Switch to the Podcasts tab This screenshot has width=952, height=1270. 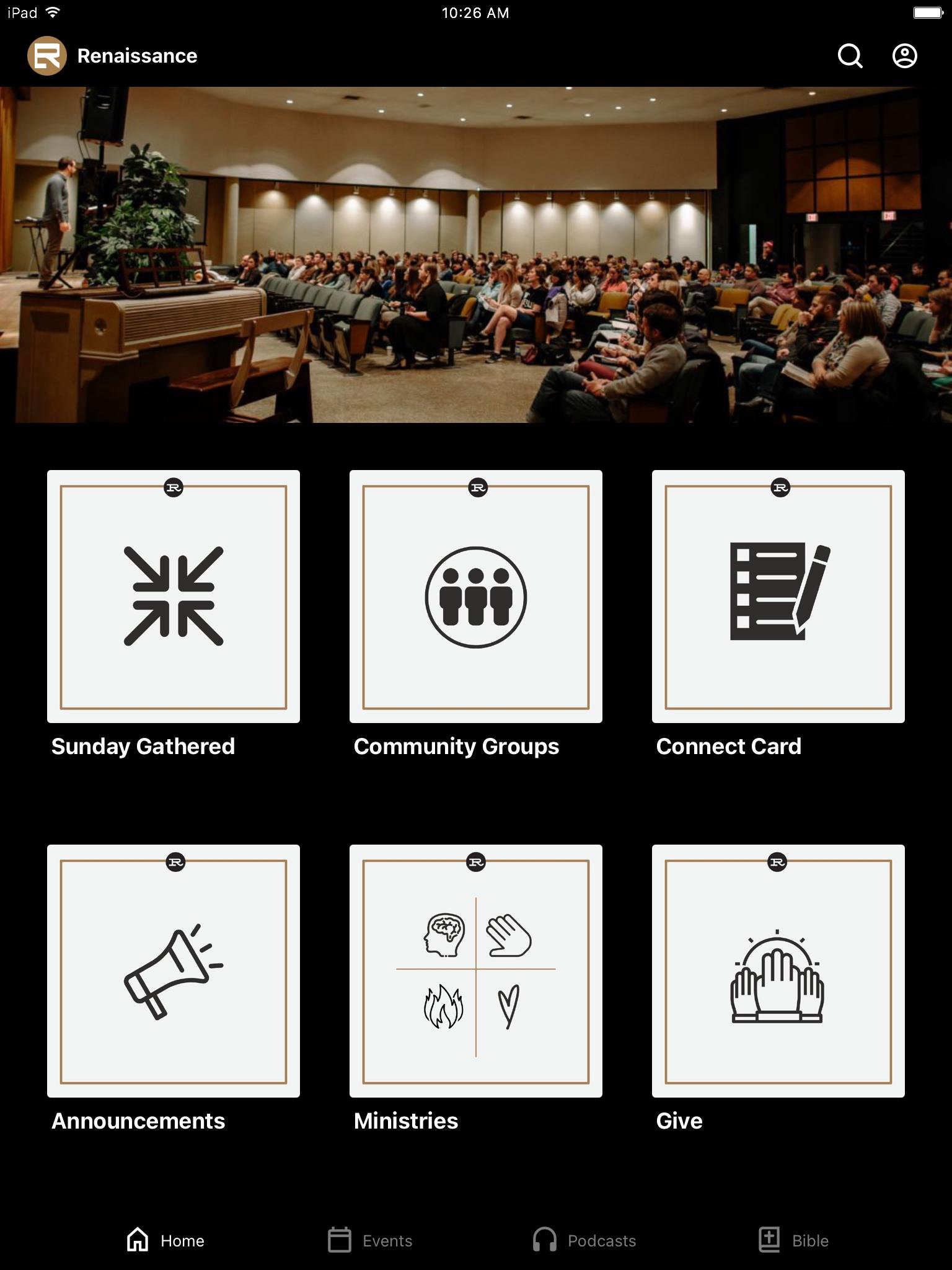(x=584, y=1240)
